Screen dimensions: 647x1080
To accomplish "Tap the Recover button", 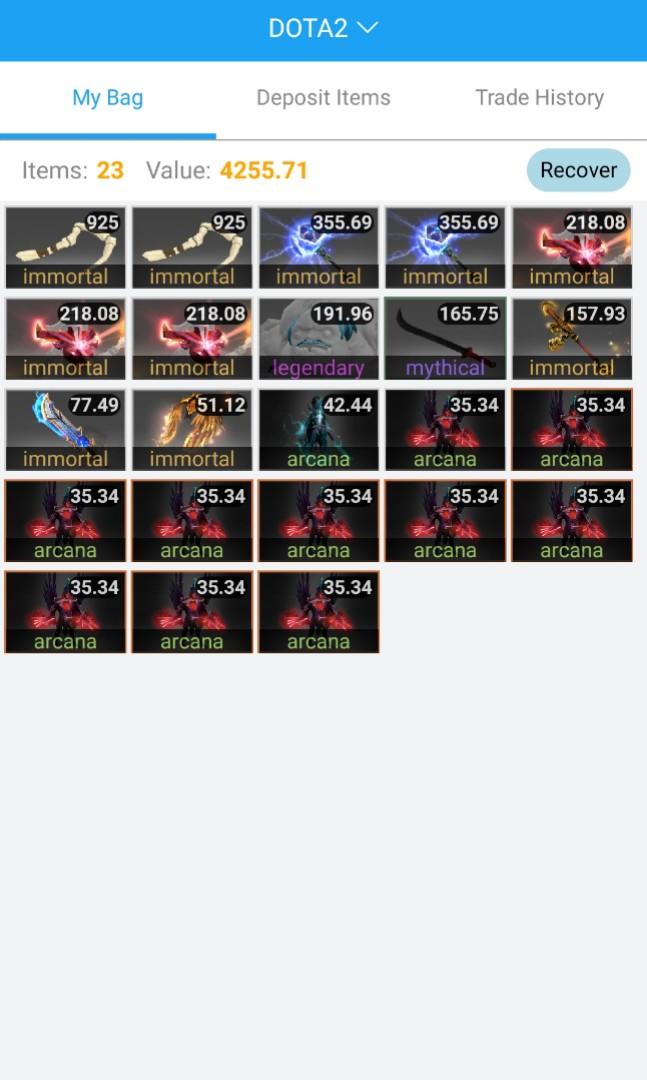I will point(578,170).
